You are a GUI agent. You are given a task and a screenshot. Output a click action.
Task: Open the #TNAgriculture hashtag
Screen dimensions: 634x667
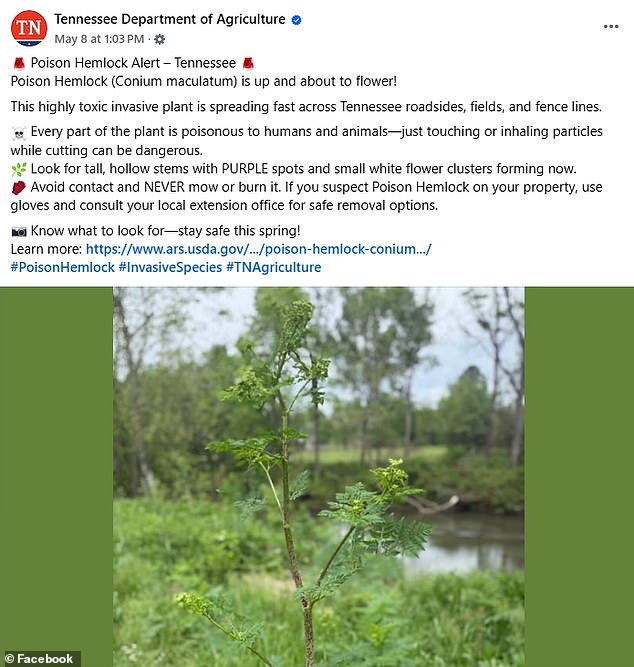pos(273,267)
